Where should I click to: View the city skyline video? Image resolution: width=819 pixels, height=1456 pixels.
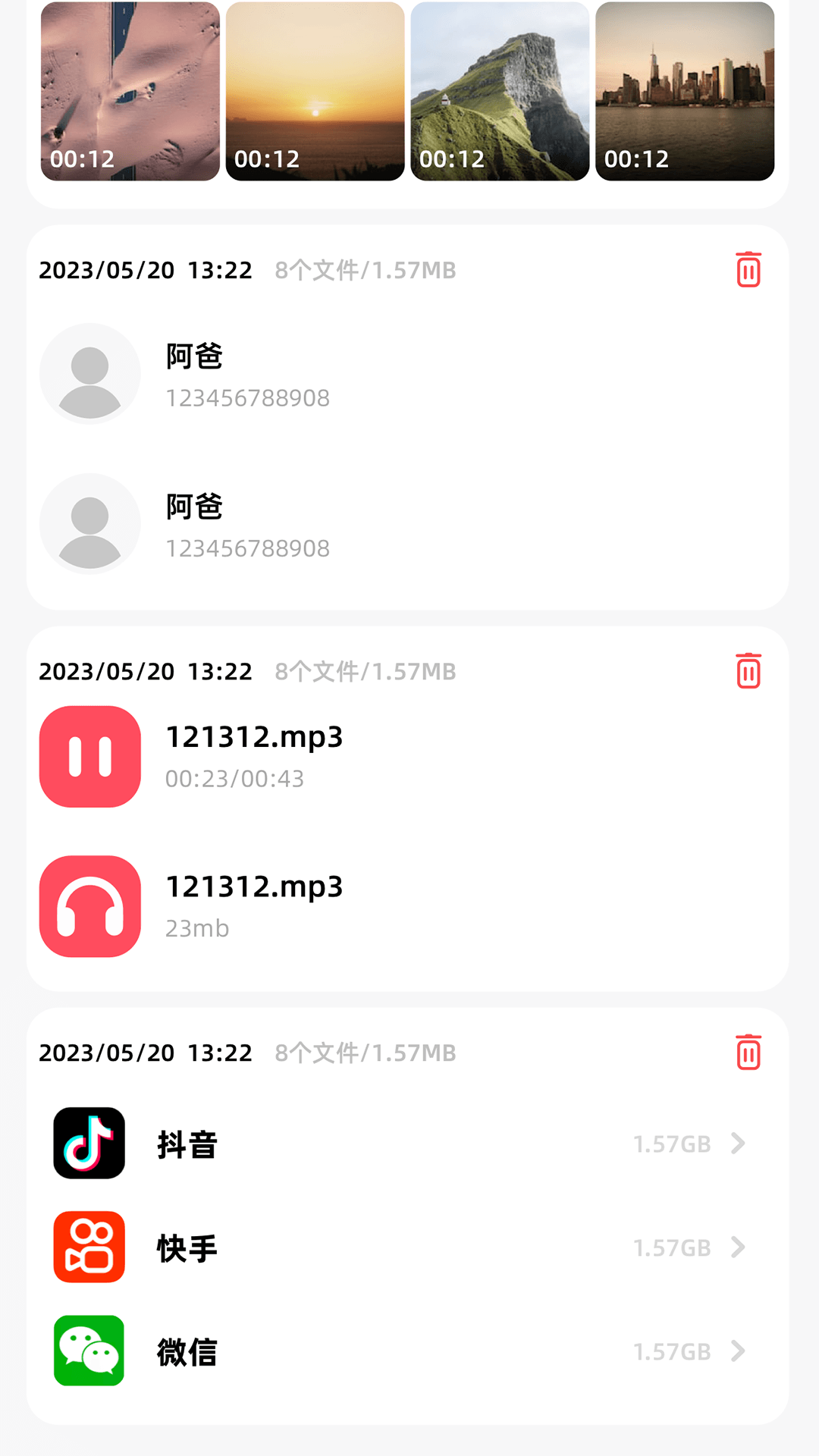[685, 91]
